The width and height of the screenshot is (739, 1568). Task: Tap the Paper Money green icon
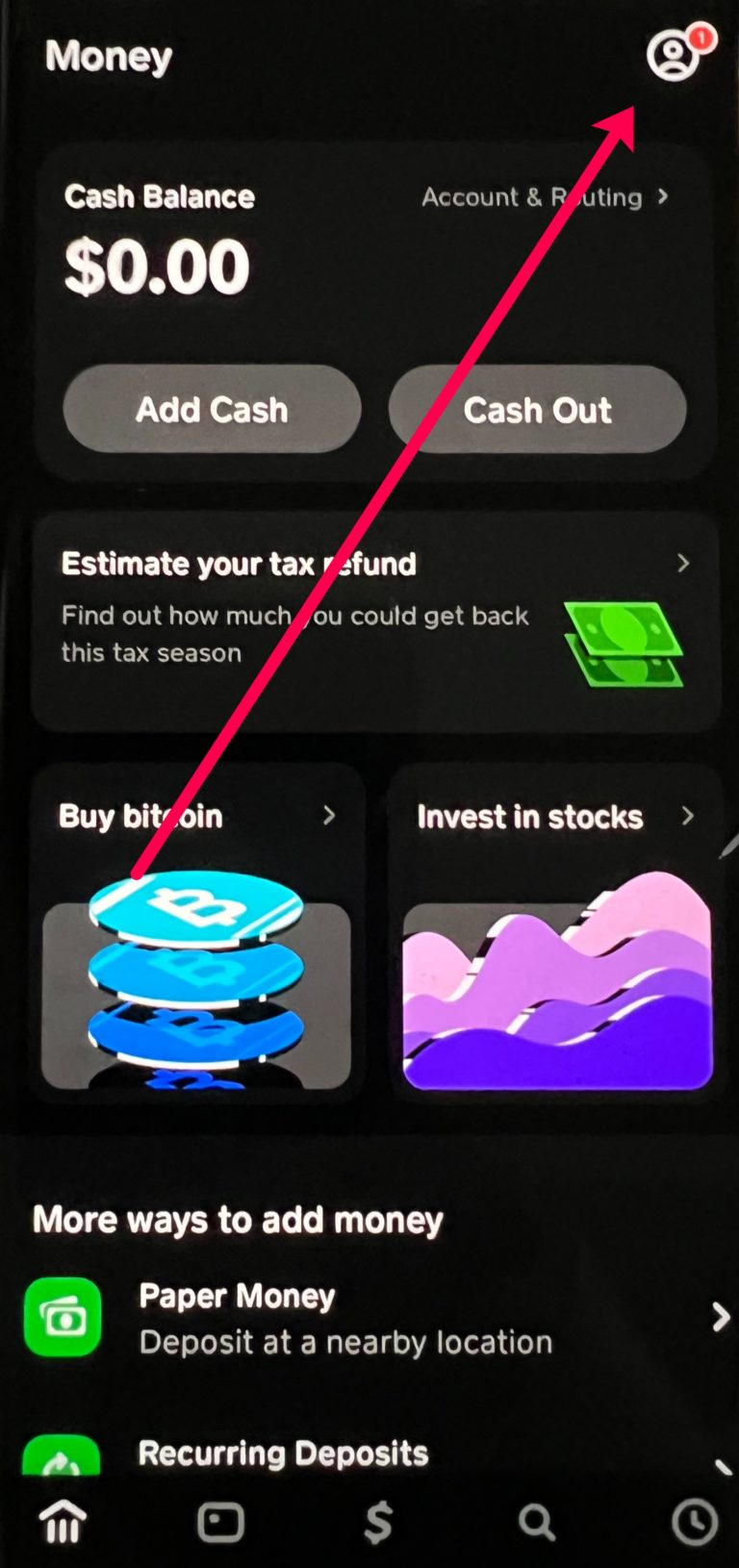[62, 1319]
